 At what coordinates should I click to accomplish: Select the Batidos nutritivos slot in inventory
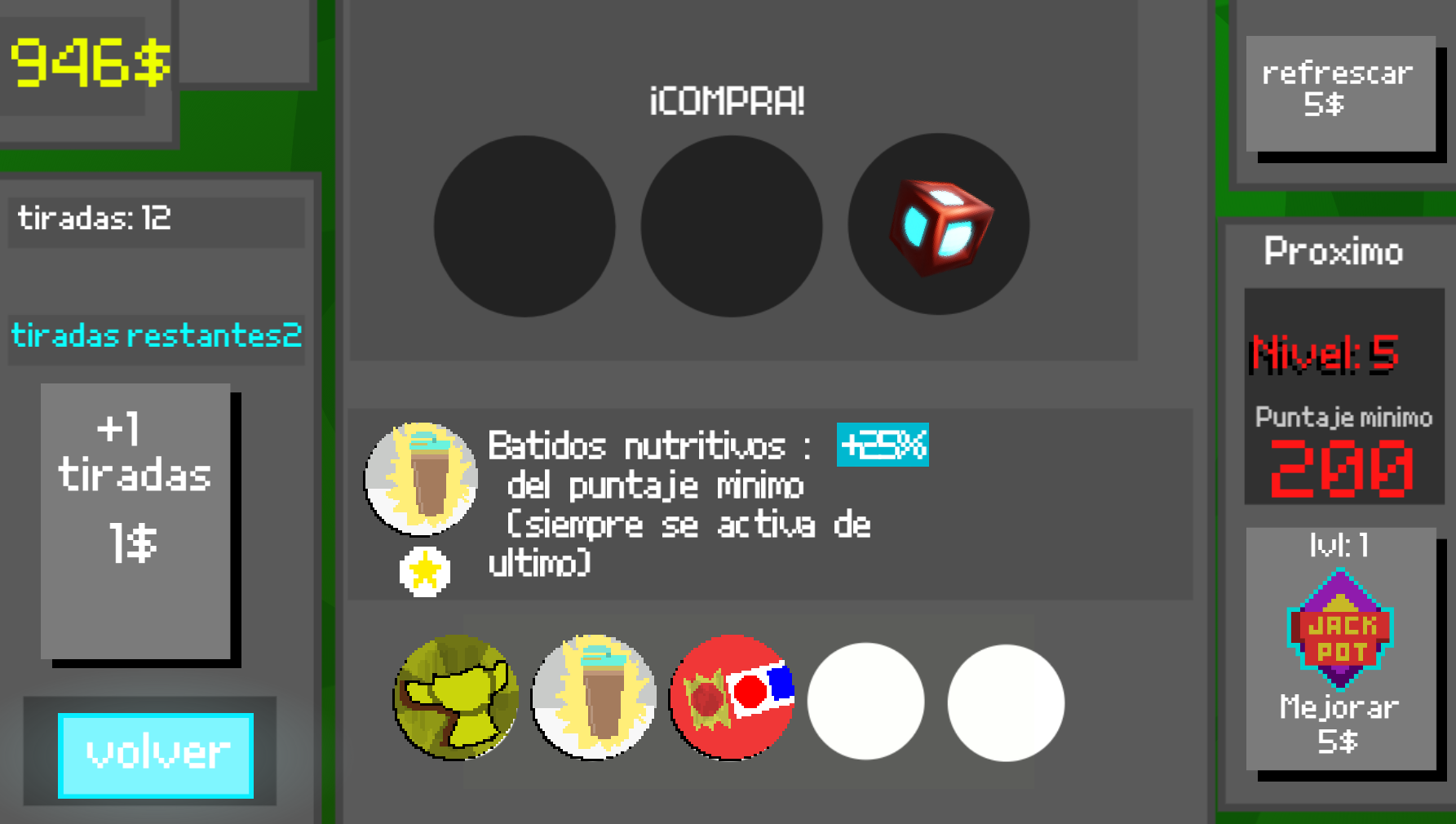coord(594,698)
